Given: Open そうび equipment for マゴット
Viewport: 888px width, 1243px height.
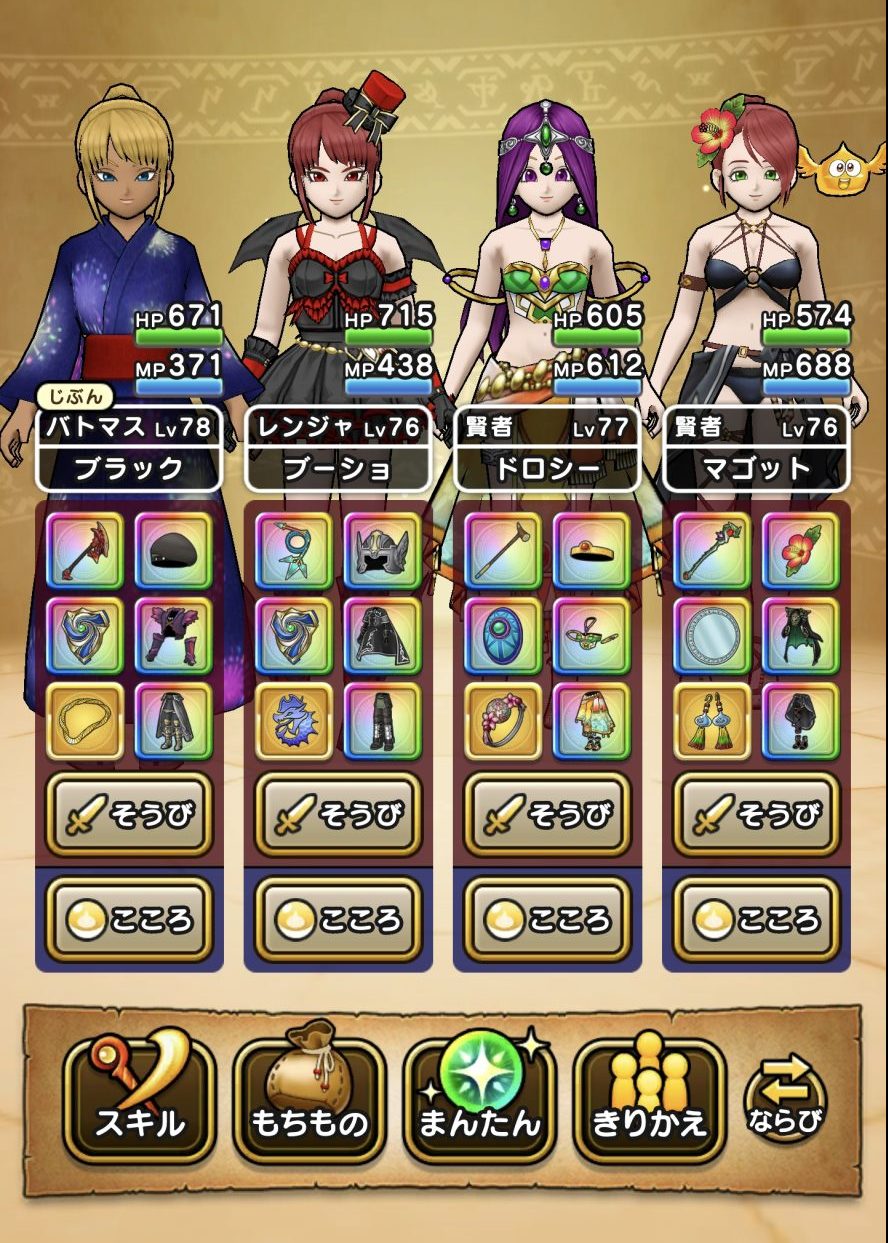Looking at the screenshot, I should coord(756,814).
